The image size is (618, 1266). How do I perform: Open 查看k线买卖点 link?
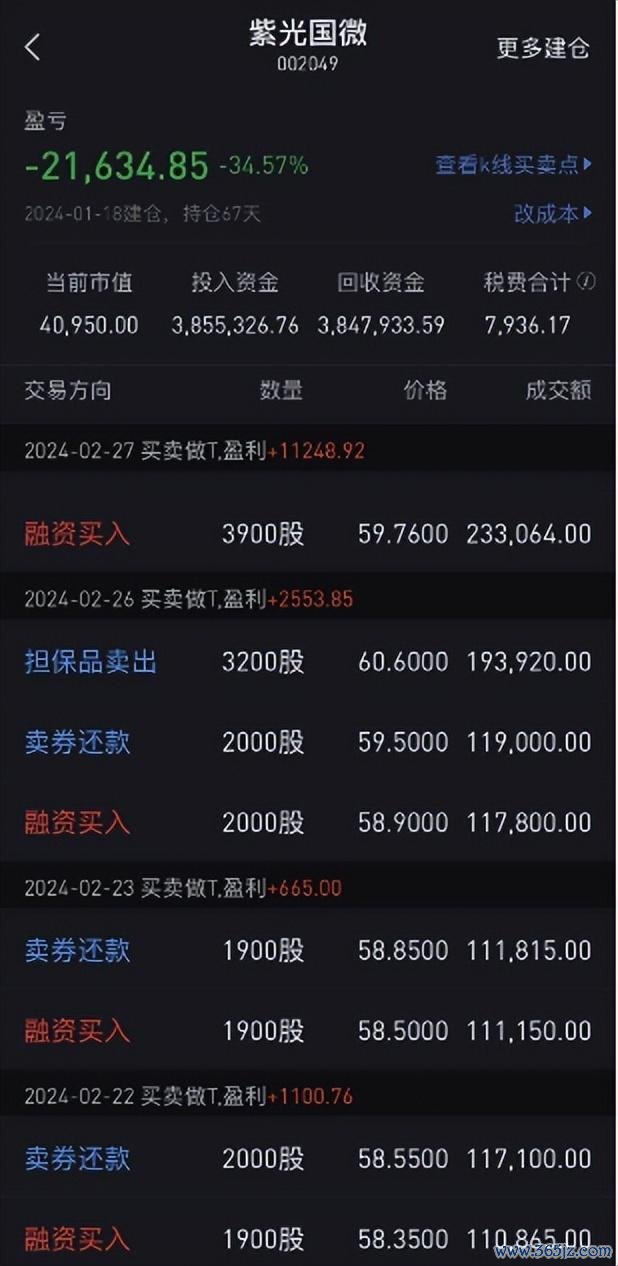tap(514, 165)
